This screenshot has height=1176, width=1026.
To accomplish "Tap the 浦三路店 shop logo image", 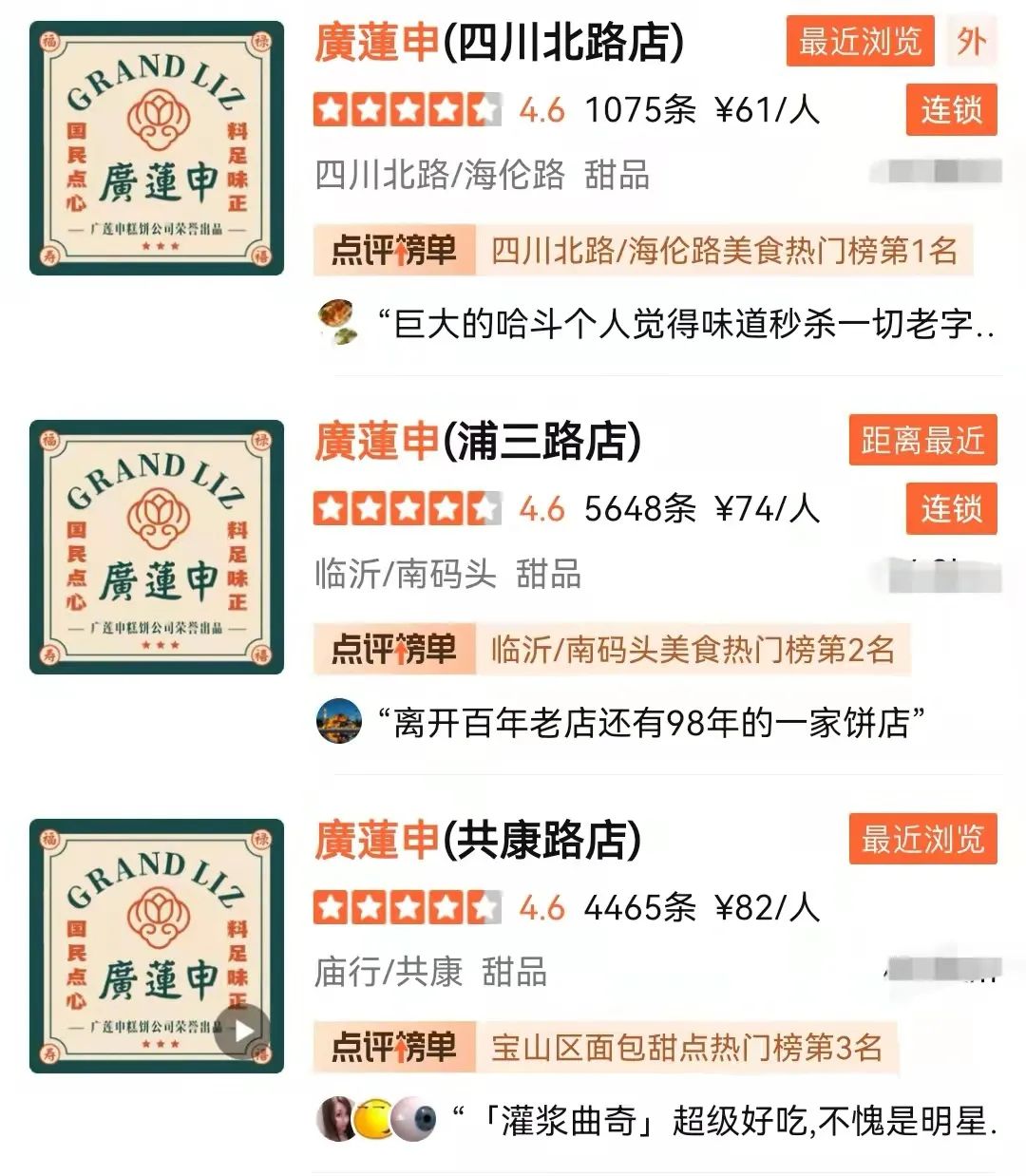I will [157, 547].
